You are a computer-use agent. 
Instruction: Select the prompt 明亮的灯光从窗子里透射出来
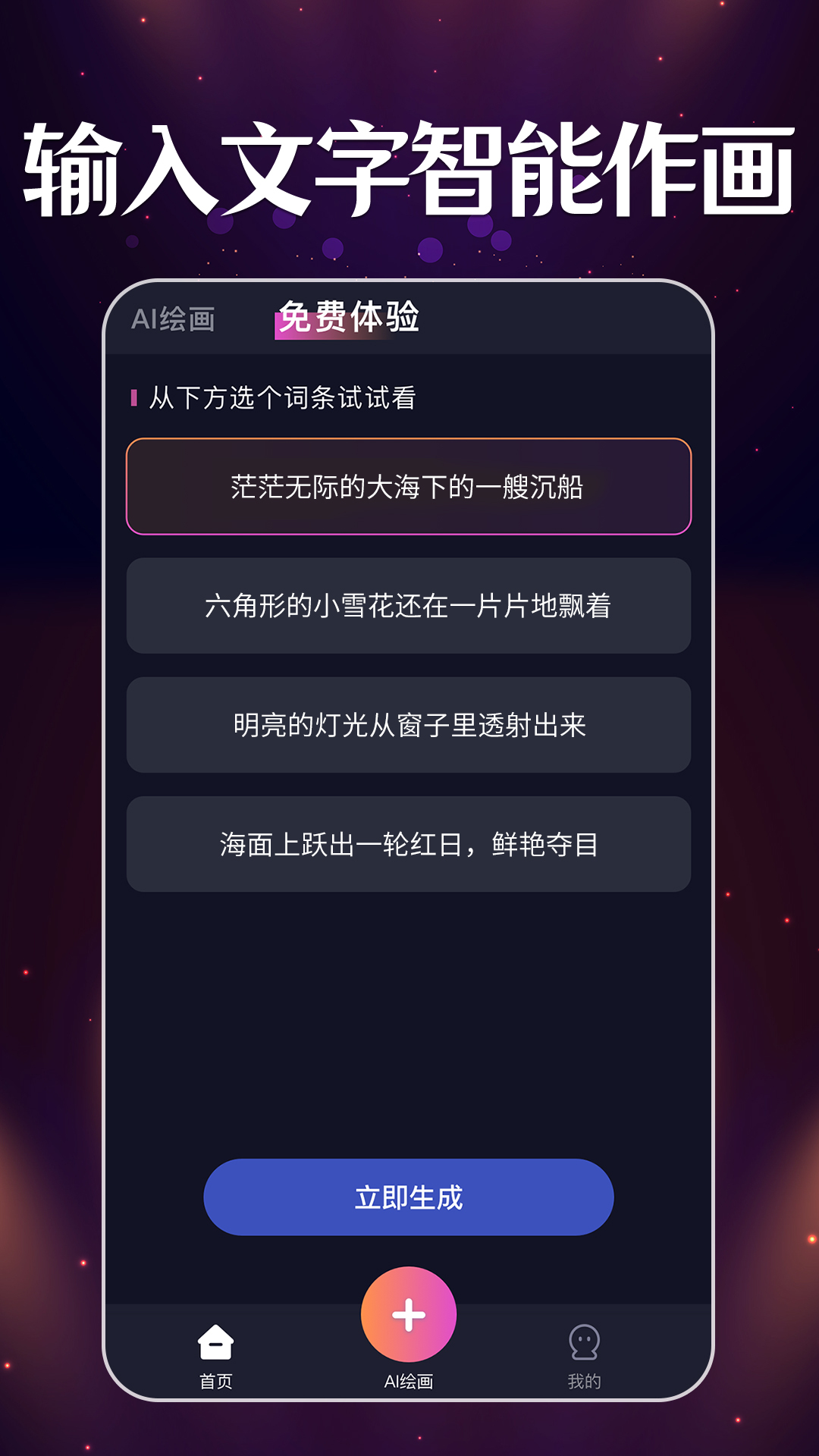pos(408,725)
